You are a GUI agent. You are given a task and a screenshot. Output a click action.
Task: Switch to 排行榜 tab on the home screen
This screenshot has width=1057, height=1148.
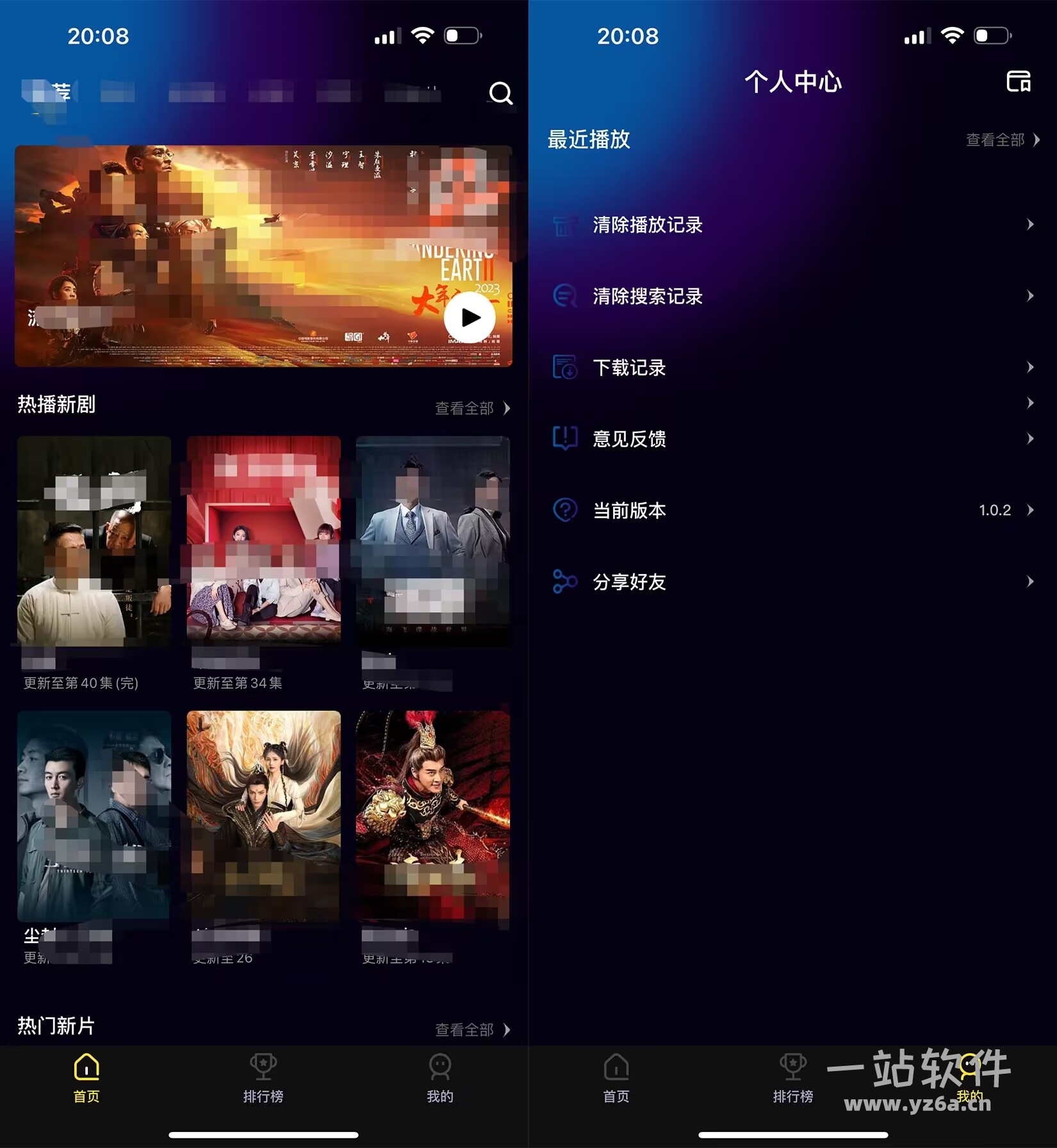[263, 1079]
